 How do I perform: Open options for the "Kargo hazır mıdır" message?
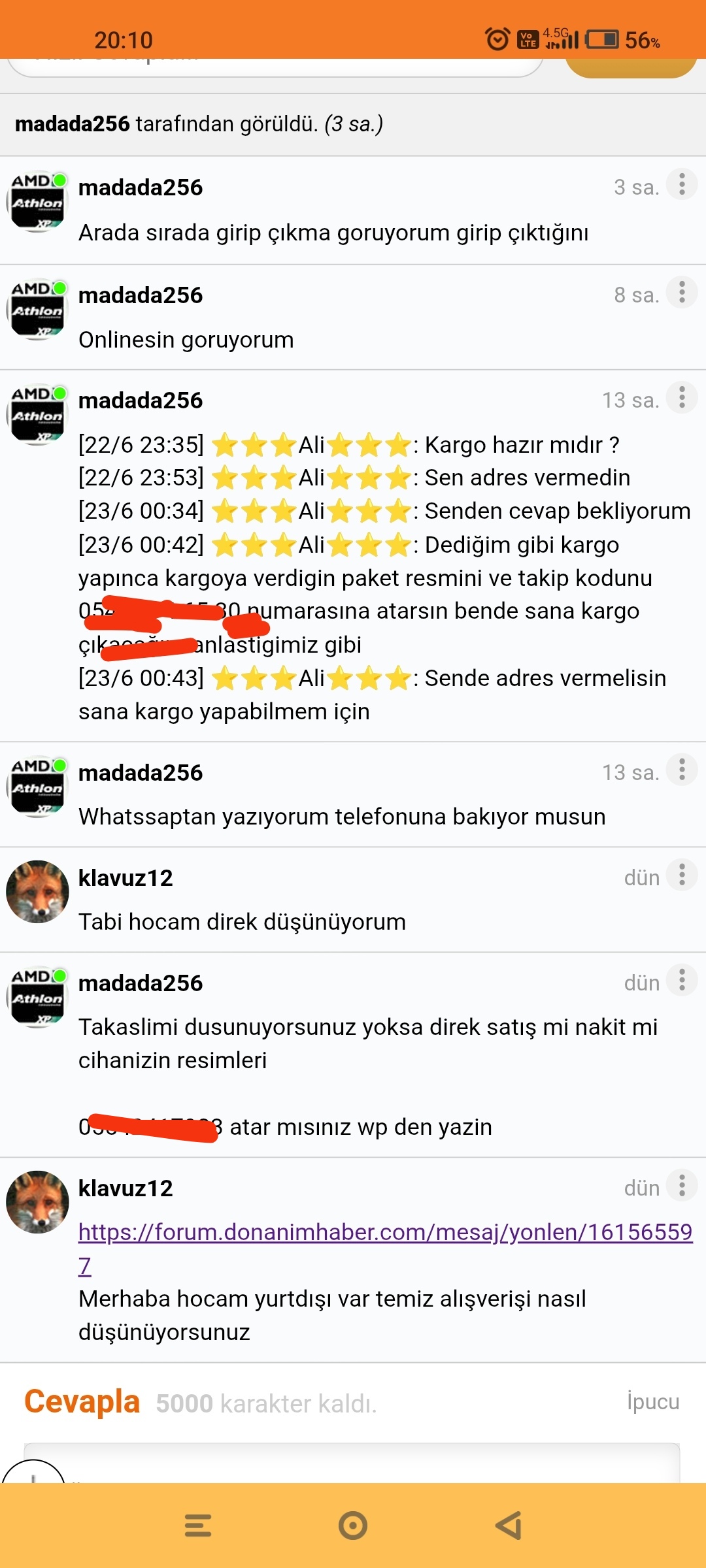pos(682,397)
